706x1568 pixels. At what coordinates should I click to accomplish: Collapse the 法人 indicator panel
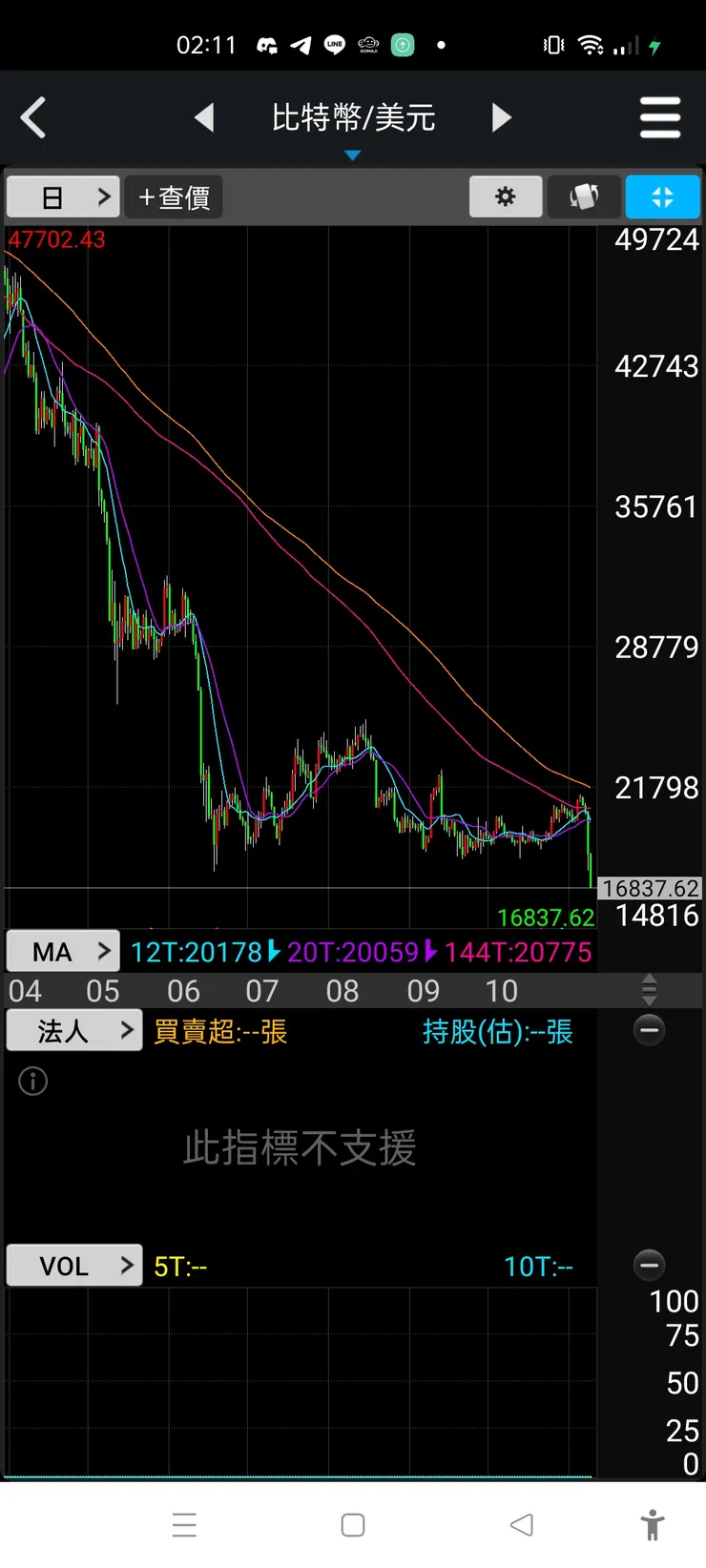coord(650,1030)
